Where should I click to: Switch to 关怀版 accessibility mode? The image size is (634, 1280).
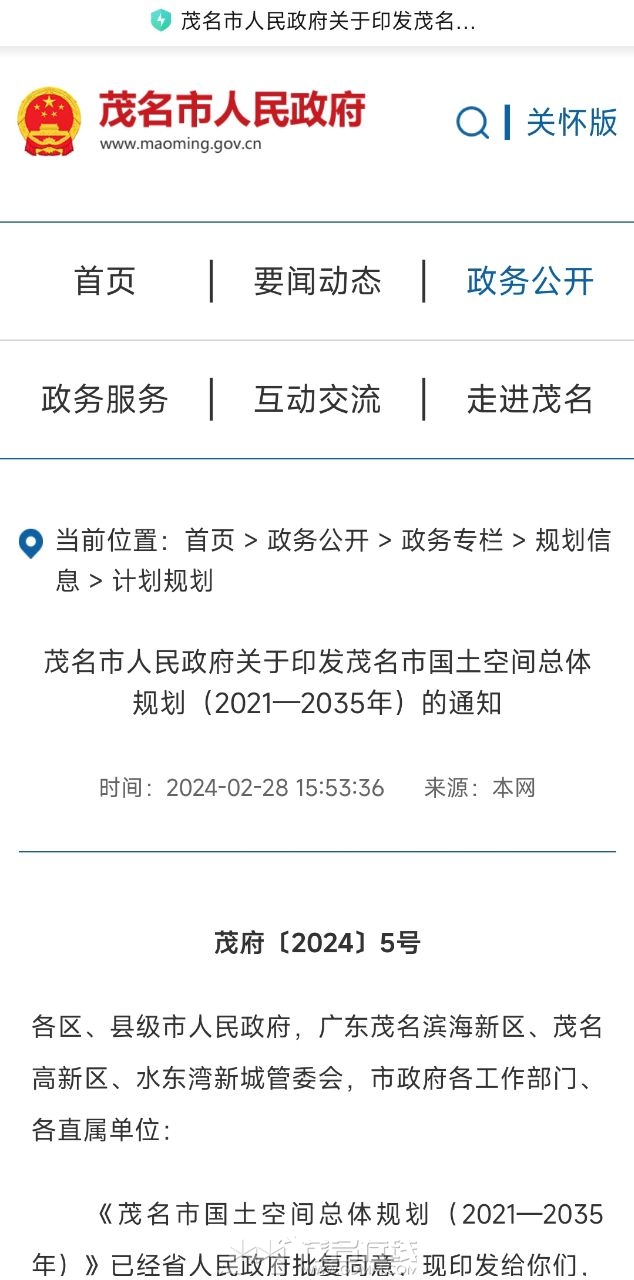tap(572, 122)
